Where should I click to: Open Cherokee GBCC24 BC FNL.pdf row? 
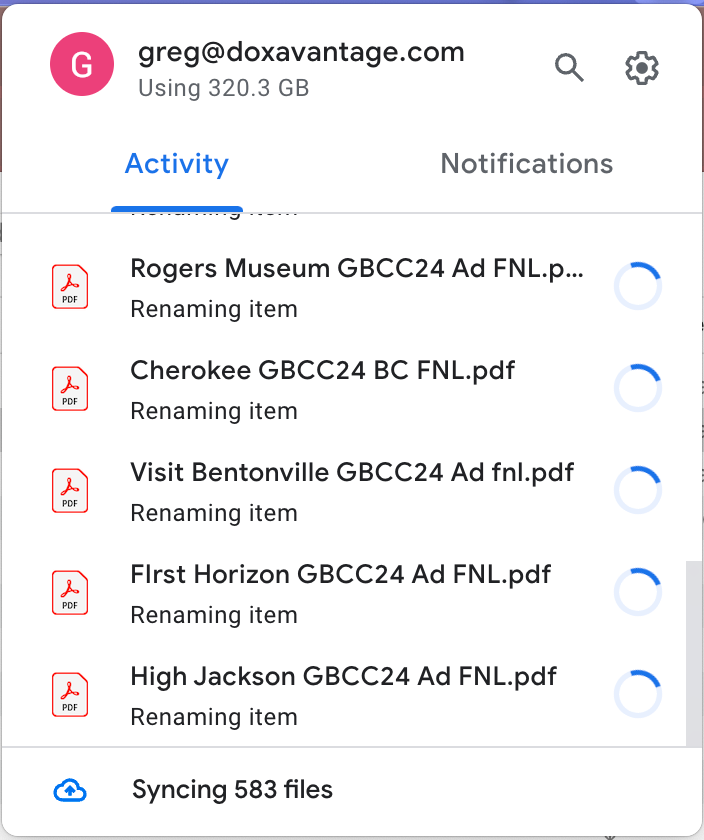point(322,371)
